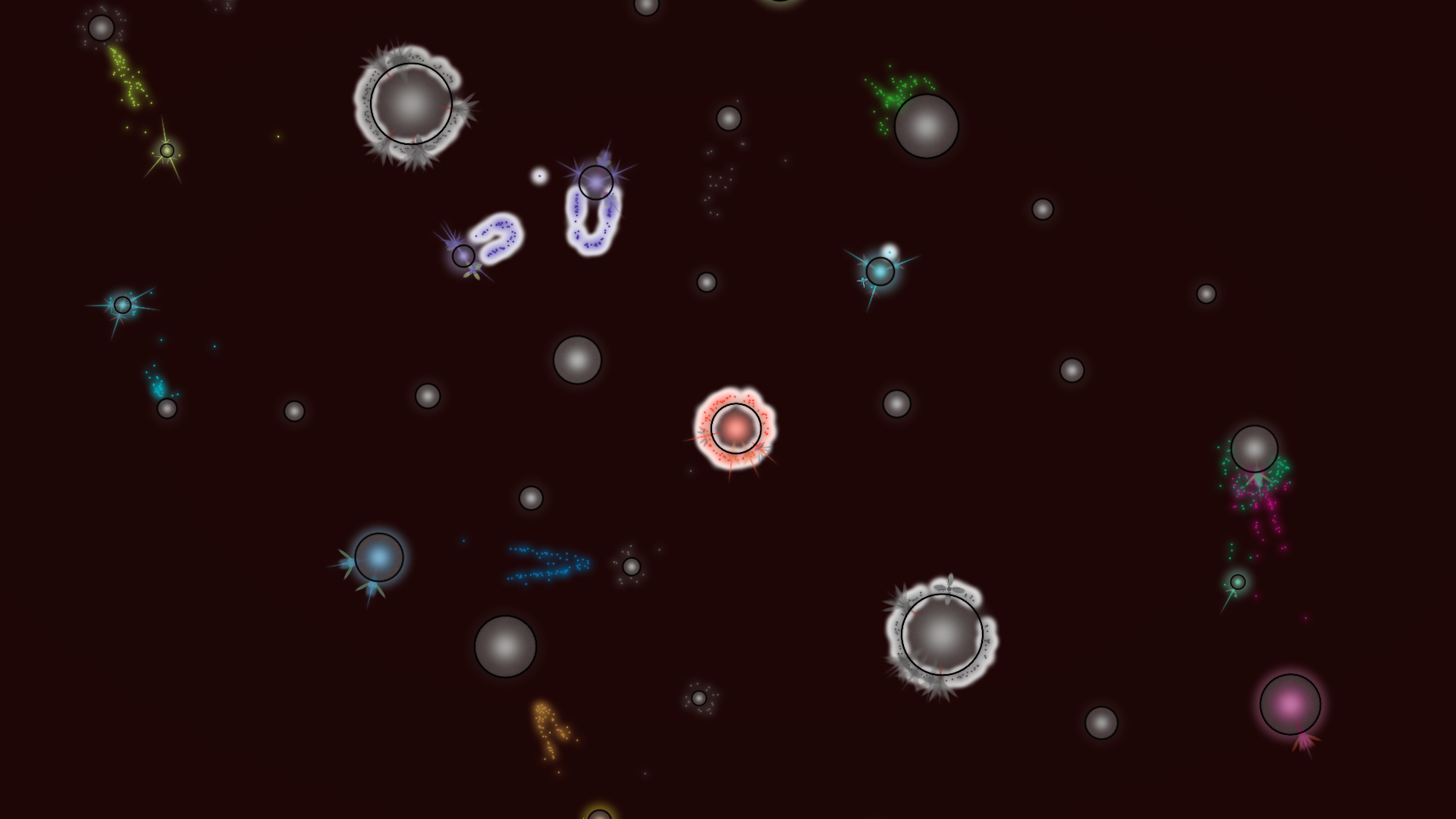Tap the purple planet above the U-shaped swarm
This screenshot has height=819, width=1456.
pyautogui.click(x=595, y=182)
